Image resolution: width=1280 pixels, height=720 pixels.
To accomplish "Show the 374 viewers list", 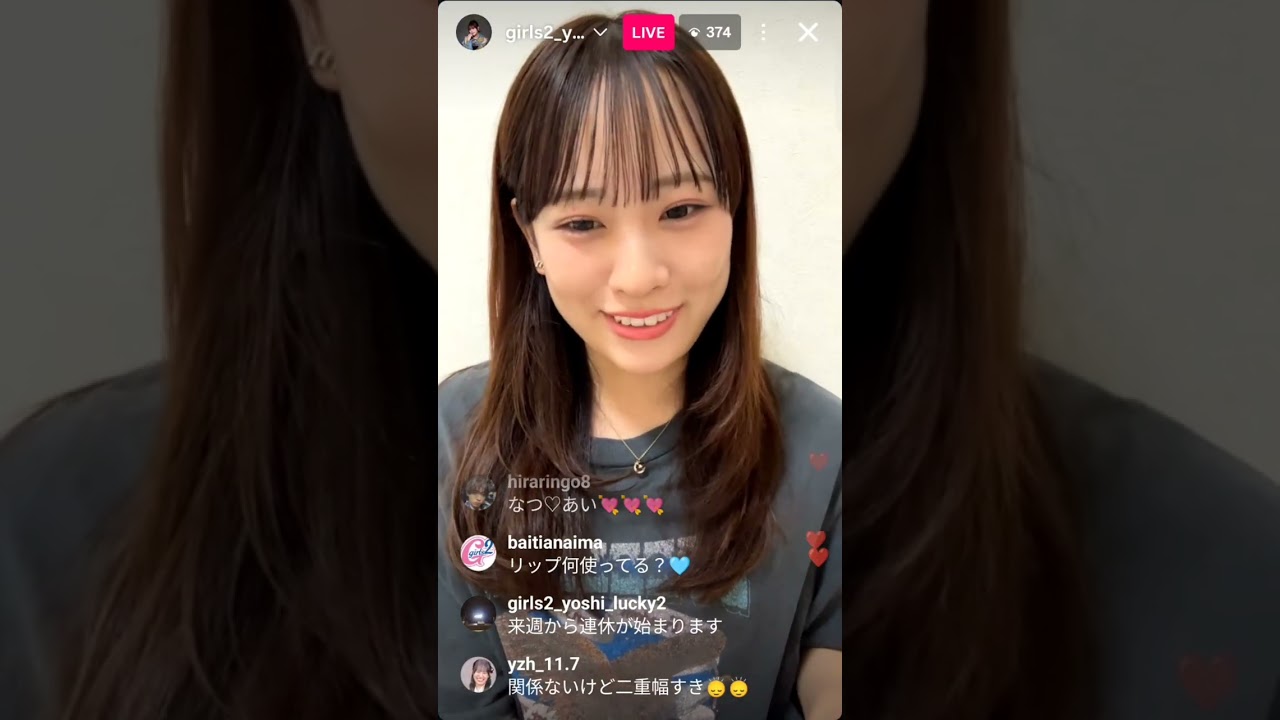I will (710, 32).
